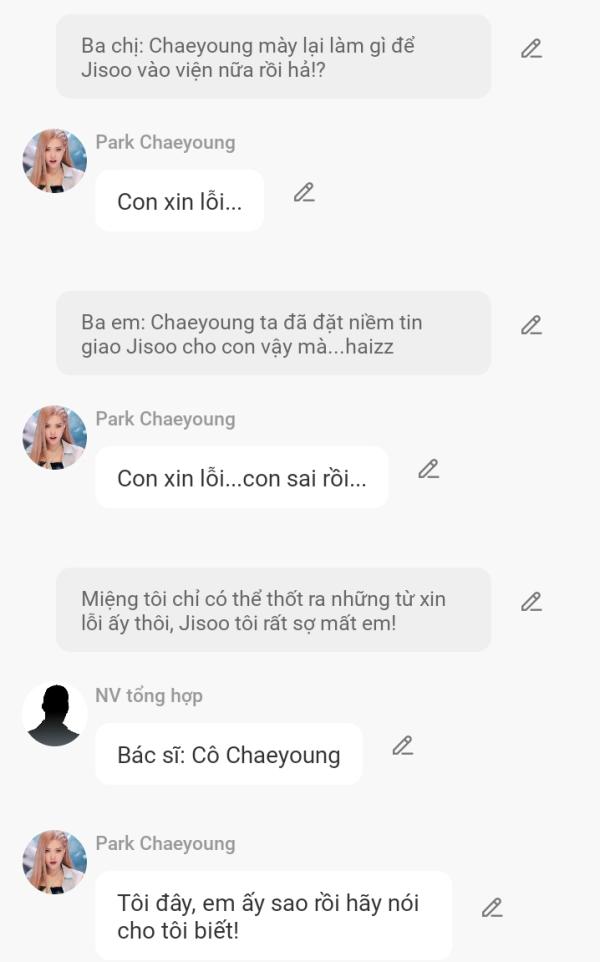Edit the 'Tôi đây, em ấy sao rồi' message

[x=491, y=908]
